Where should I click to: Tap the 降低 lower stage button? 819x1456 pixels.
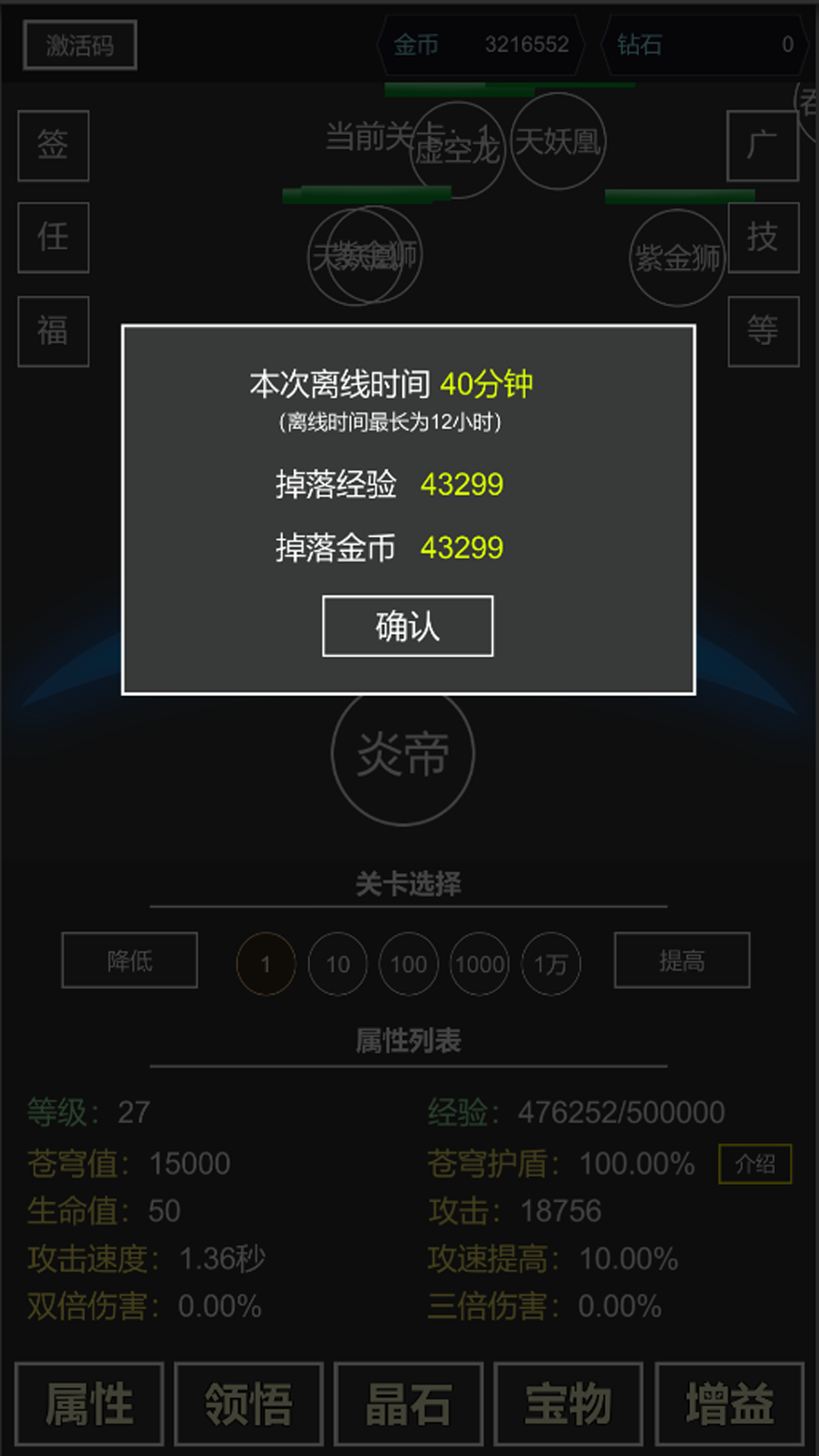pos(130,961)
